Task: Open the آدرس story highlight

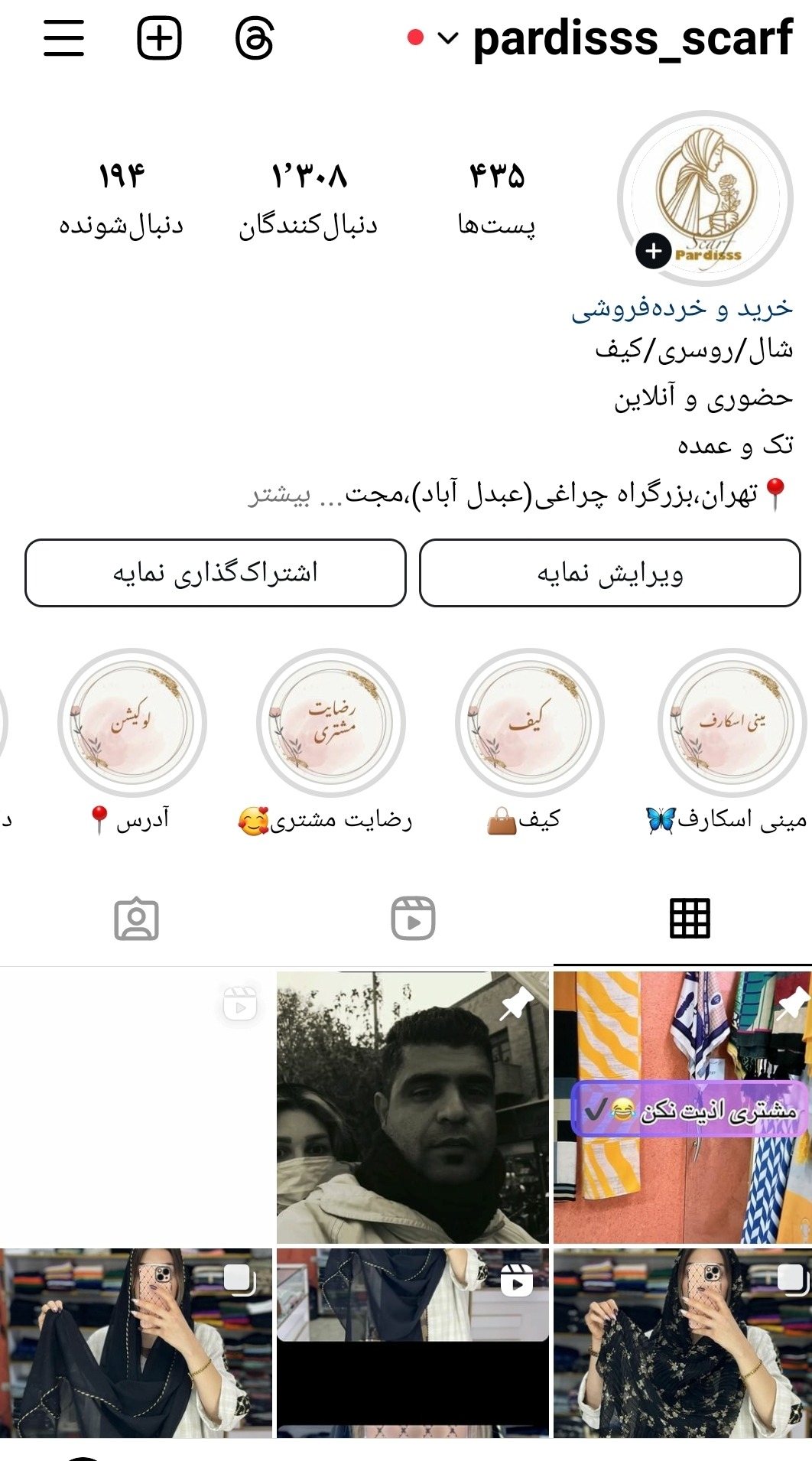Action: 132,723
